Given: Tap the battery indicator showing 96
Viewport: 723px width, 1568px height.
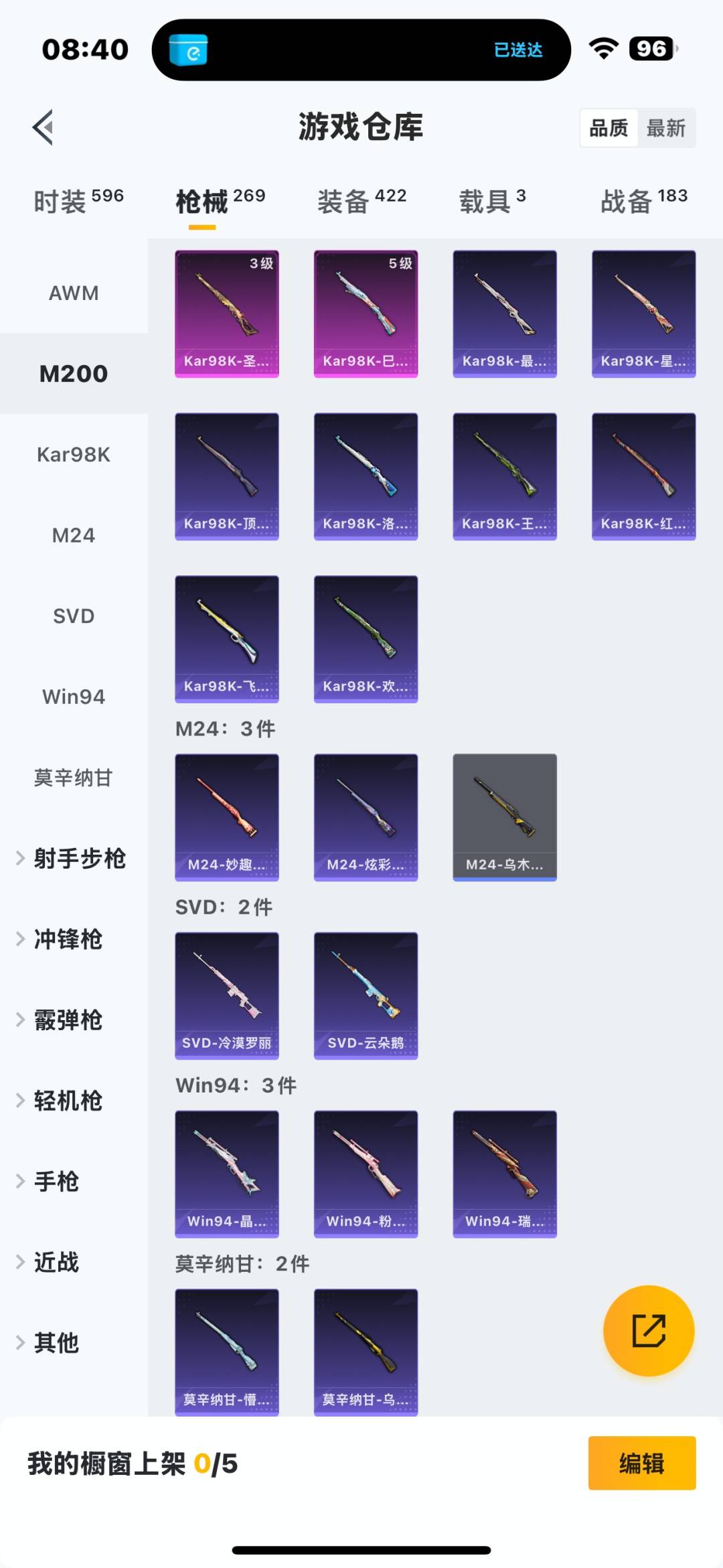Looking at the screenshot, I should tap(650, 48).
